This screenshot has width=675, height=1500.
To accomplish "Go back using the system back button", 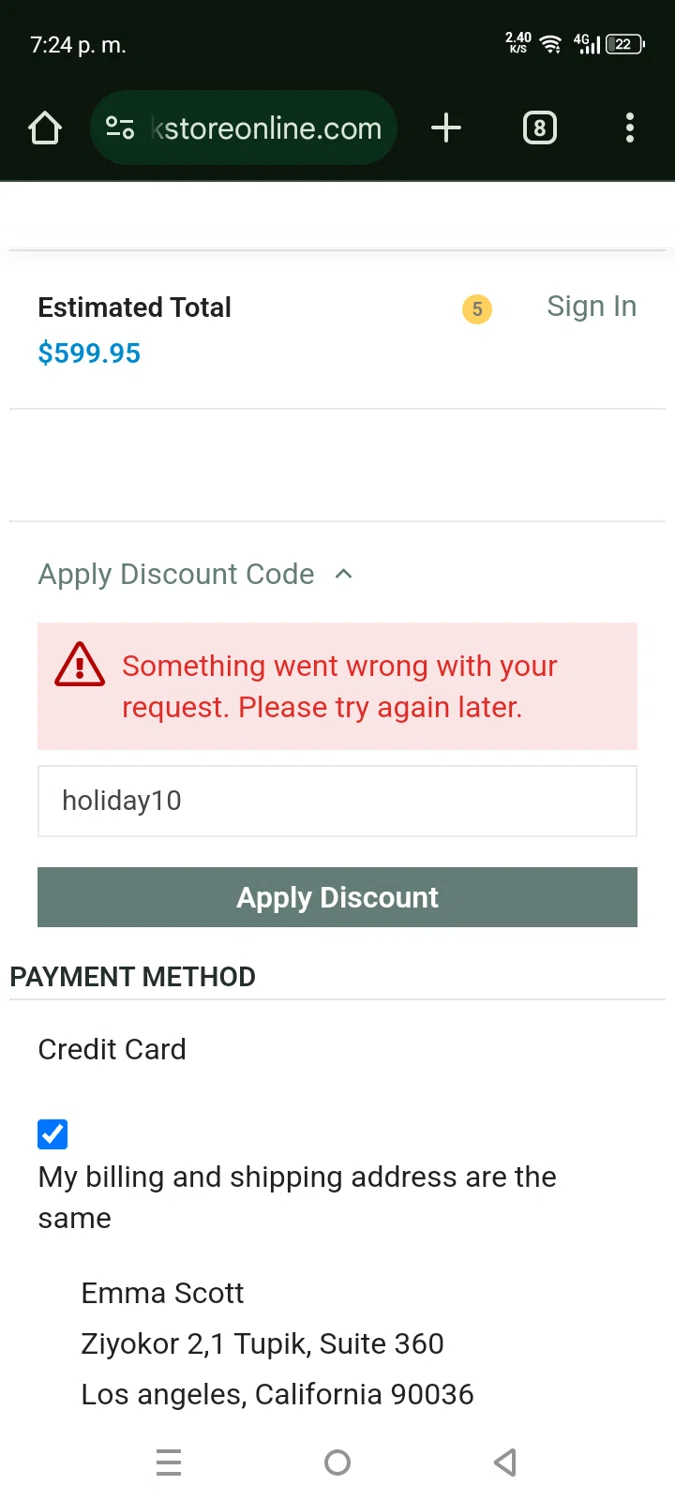I will (505, 1463).
